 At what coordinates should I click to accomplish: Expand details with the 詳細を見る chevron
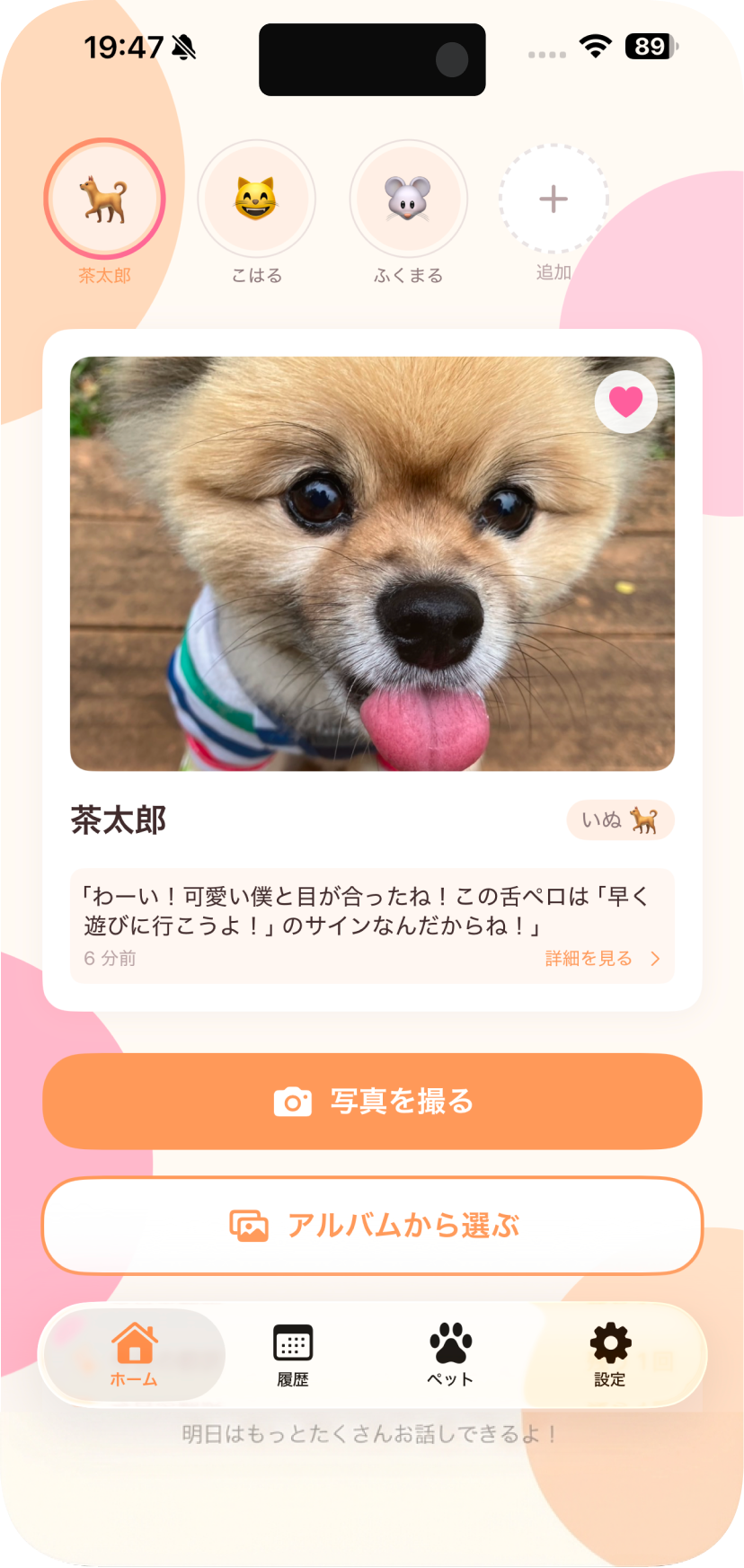coord(655,958)
